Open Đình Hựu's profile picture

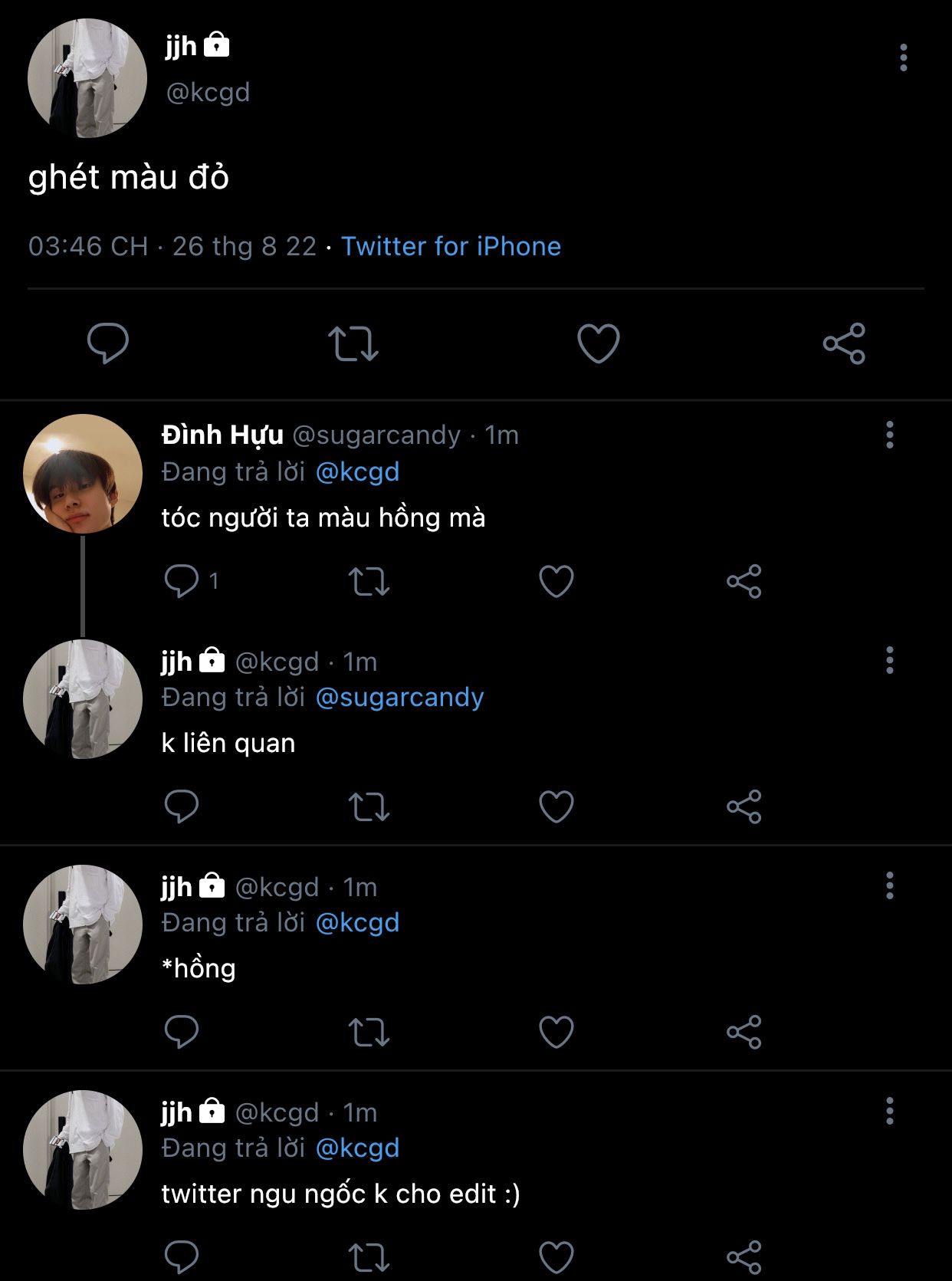(83, 474)
